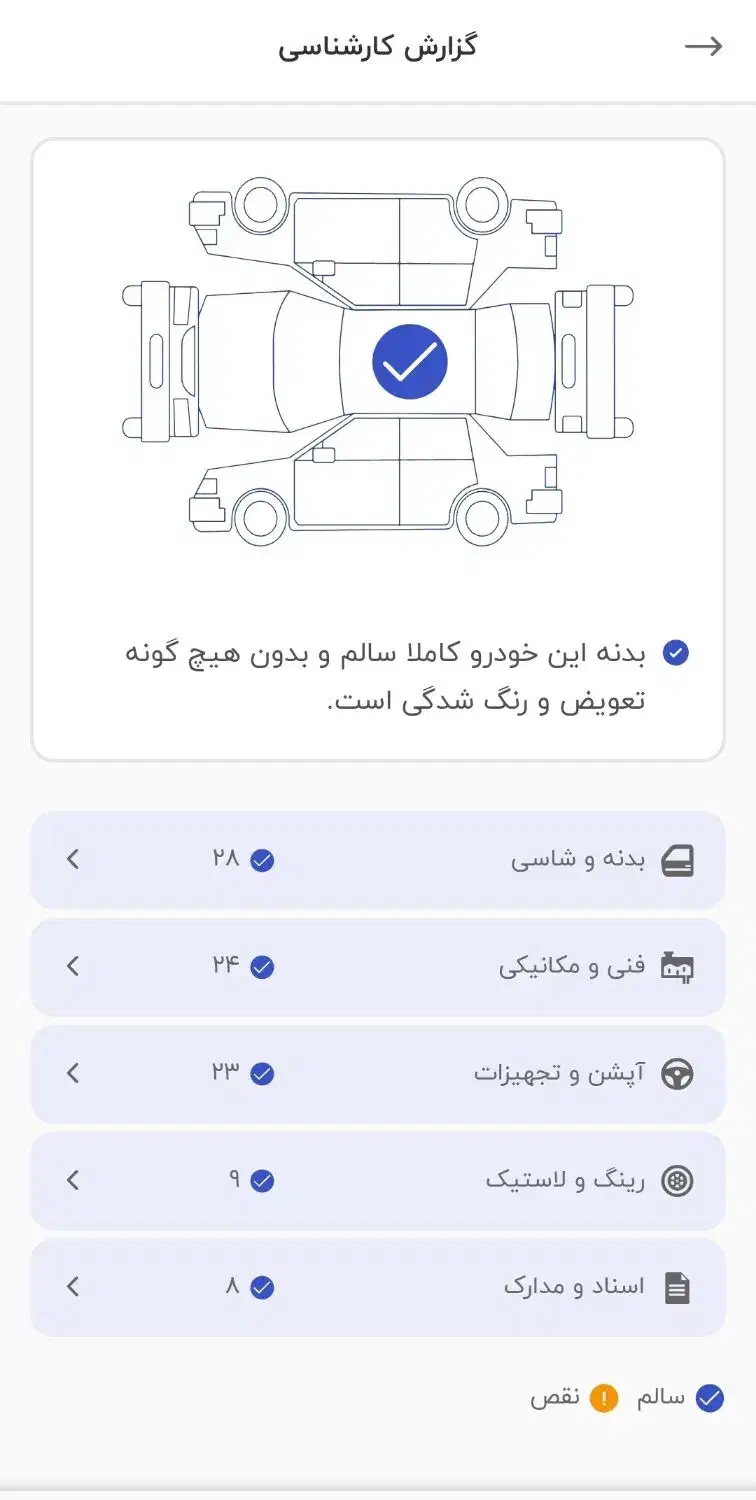Click the check badge showing ۲۴ for فنی و مکانیکی
Image resolution: width=756 pixels, height=1500 pixels.
pyautogui.click(x=262, y=966)
